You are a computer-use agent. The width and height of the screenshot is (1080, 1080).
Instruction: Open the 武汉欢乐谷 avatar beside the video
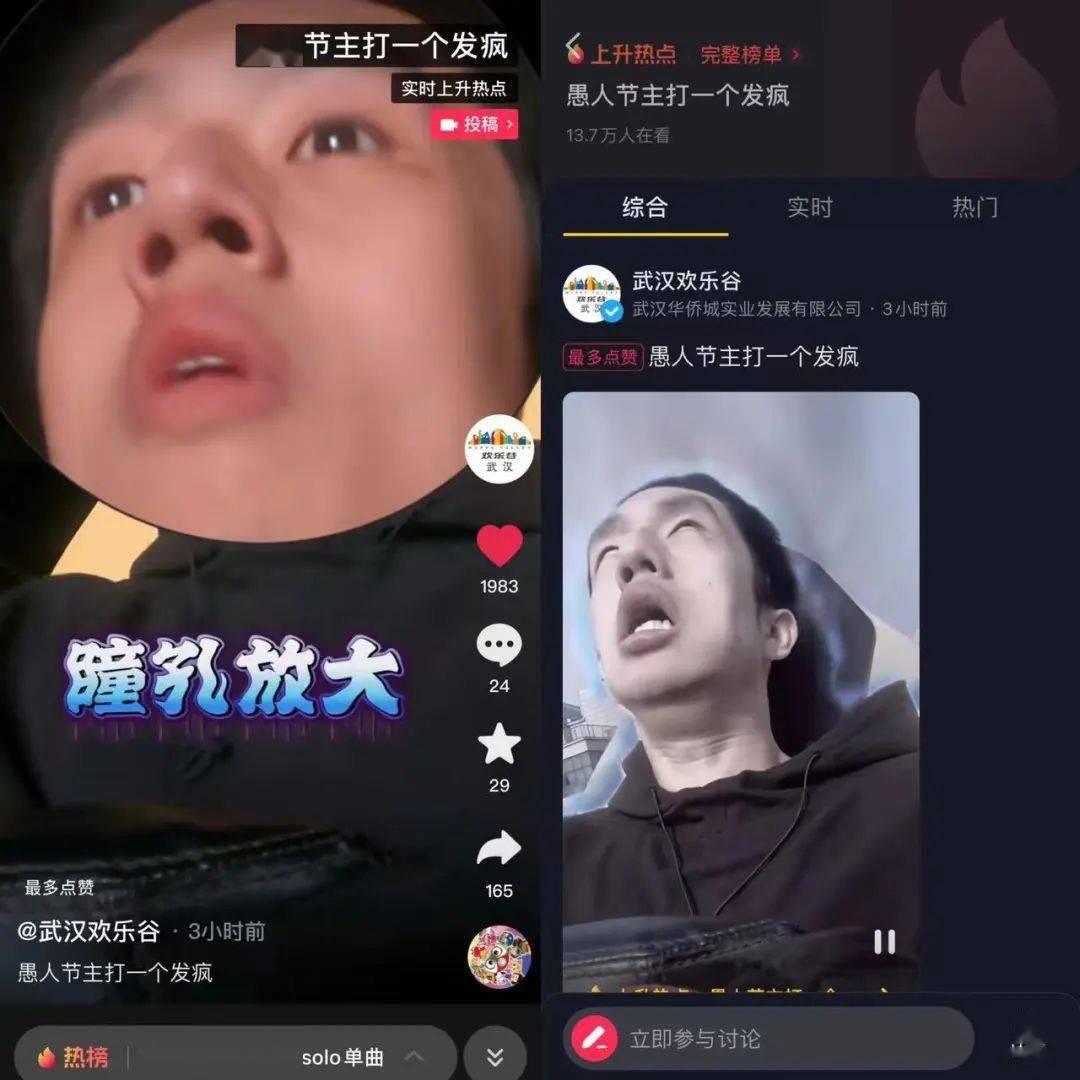(x=499, y=450)
